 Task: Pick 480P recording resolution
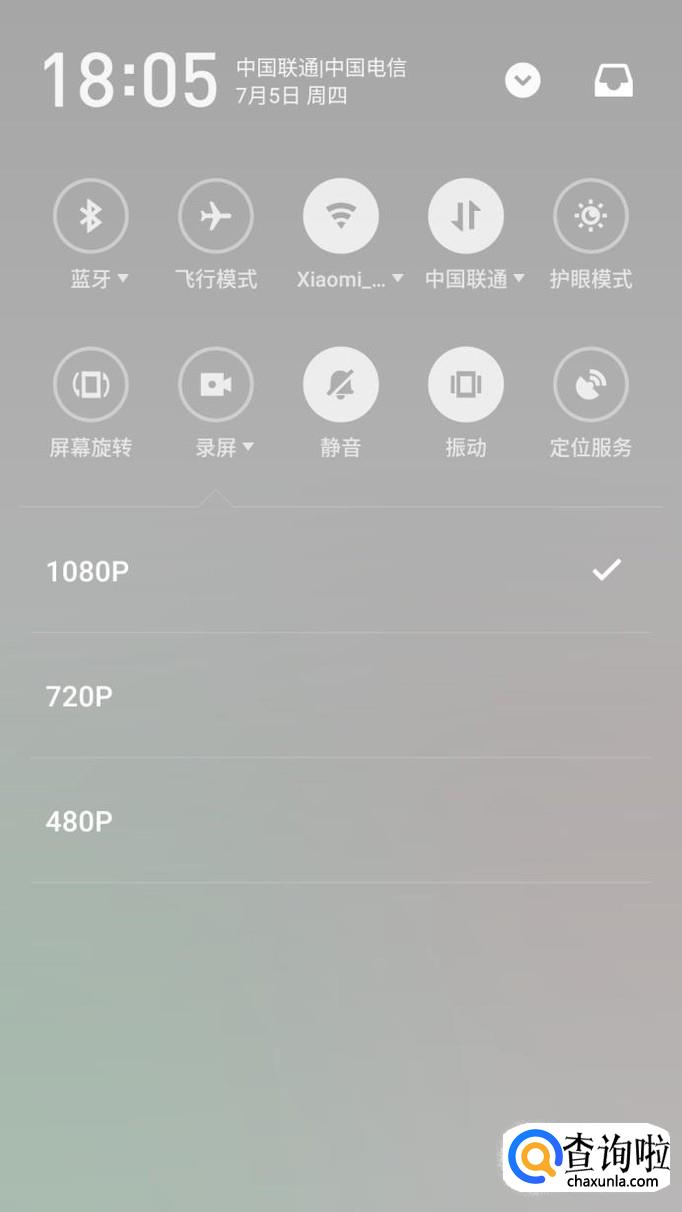pyautogui.click(x=340, y=821)
